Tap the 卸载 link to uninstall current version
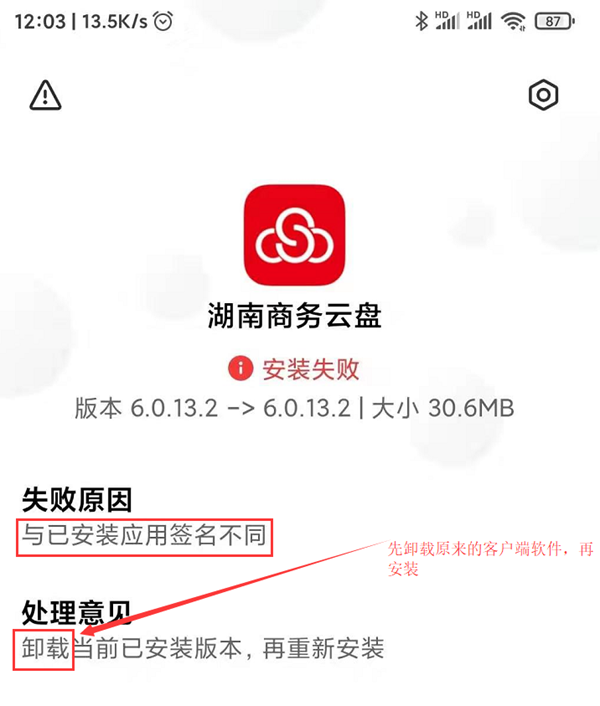600x706 pixels. (x=47, y=648)
